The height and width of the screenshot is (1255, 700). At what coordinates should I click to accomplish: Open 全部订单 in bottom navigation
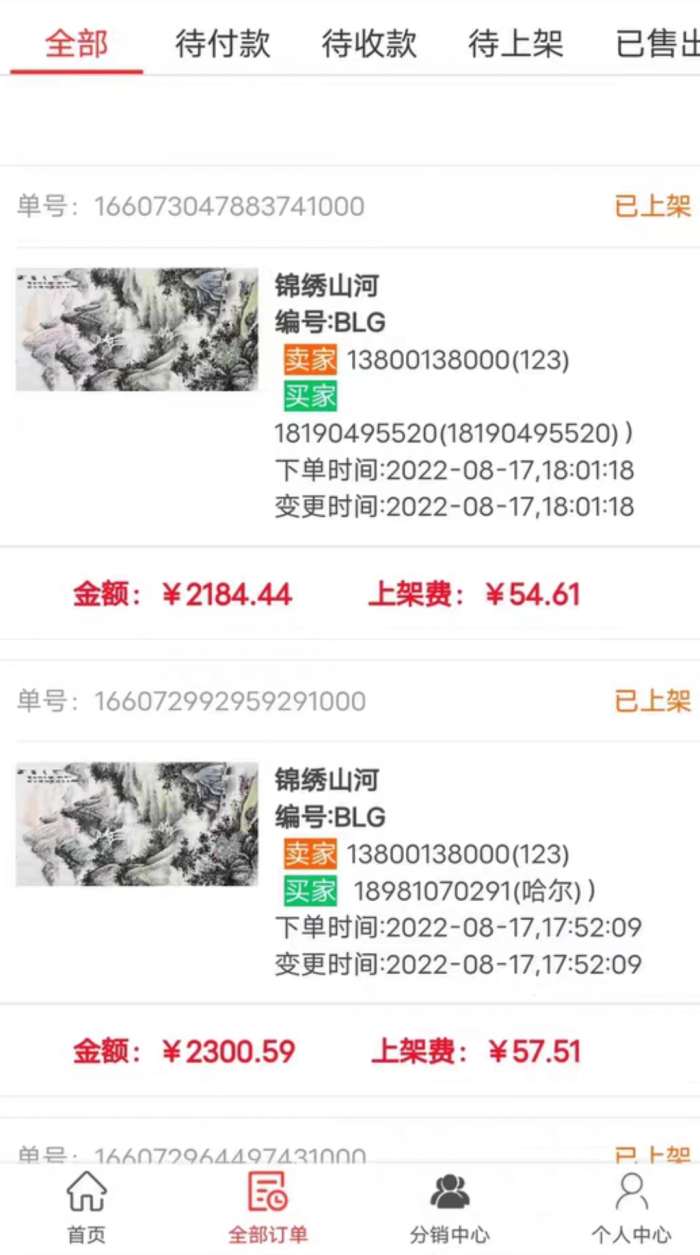(x=268, y=1208)
